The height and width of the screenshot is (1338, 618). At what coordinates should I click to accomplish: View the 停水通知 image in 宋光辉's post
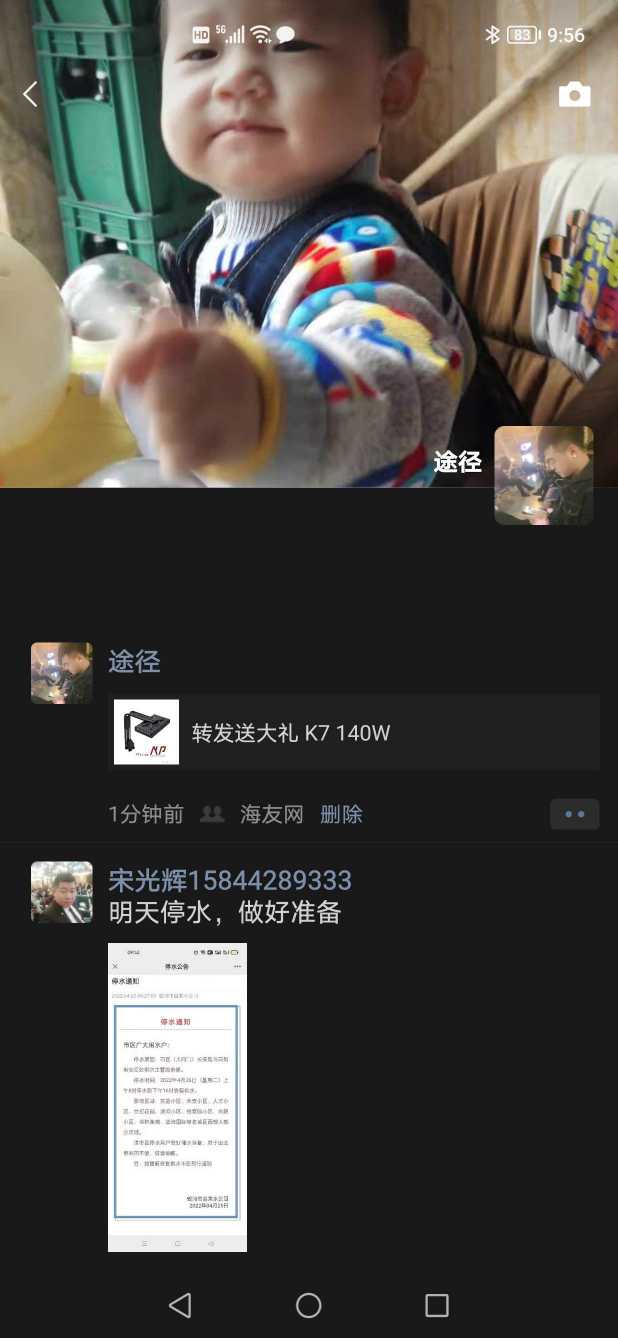pyautogui.click(x=177, y=1097)
